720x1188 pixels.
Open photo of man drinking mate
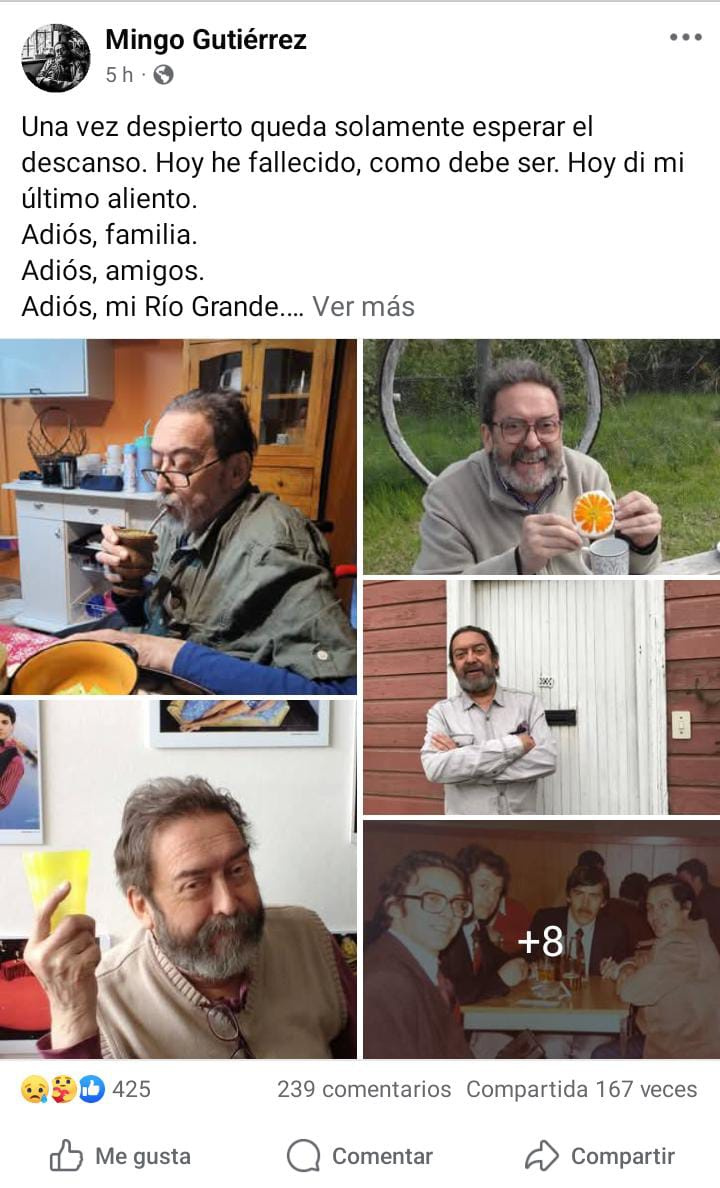coord(178,516)
